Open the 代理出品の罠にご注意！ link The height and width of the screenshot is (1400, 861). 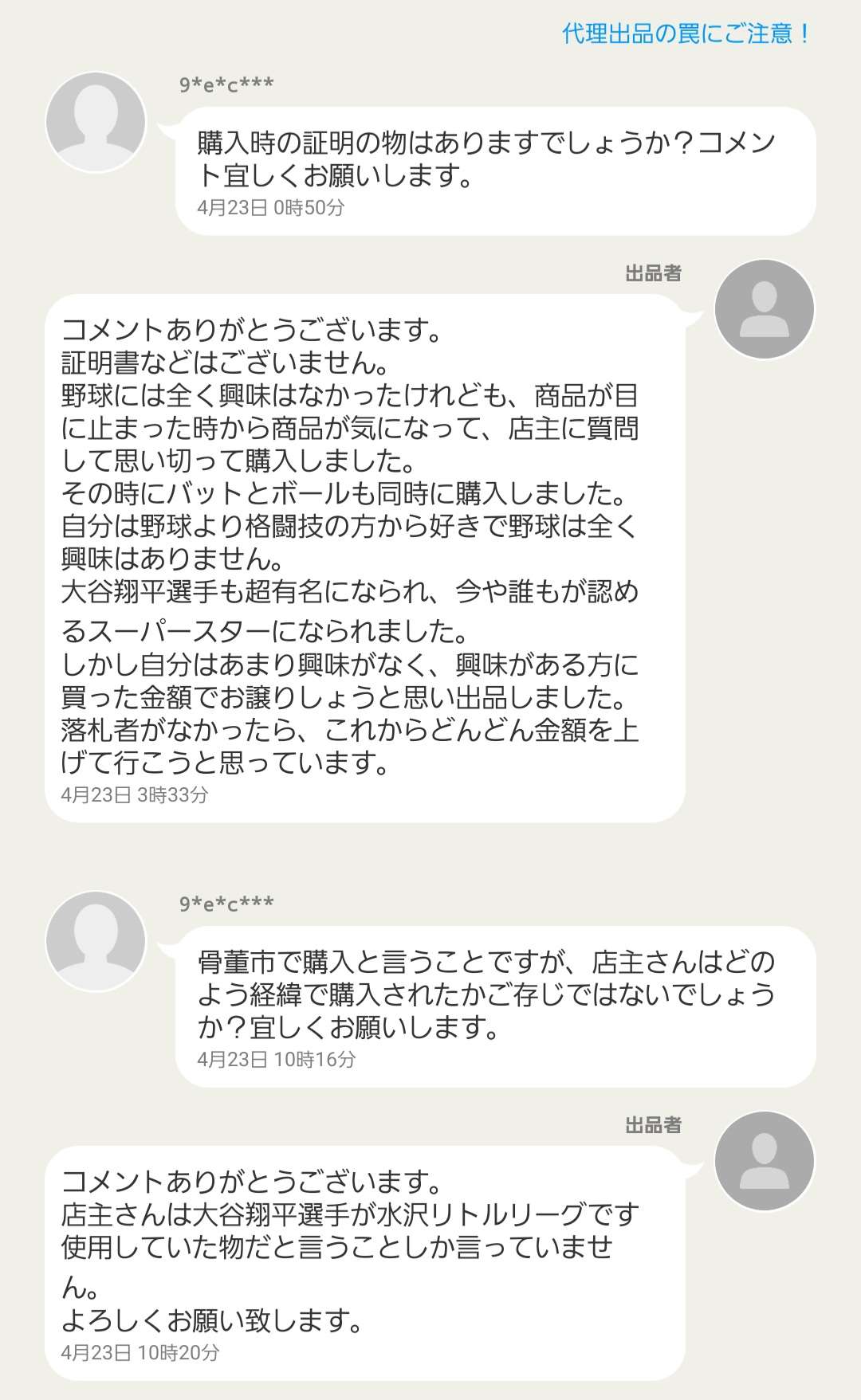click(686, 33)
